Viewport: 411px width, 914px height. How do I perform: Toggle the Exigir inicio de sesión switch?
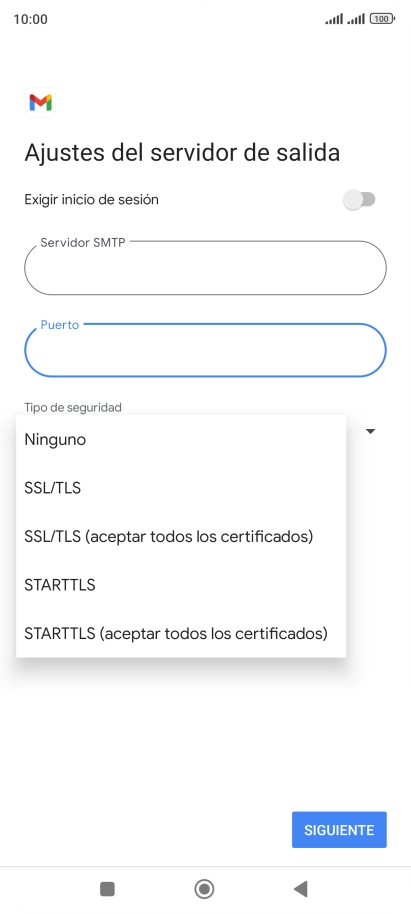(x=359, y=200)
